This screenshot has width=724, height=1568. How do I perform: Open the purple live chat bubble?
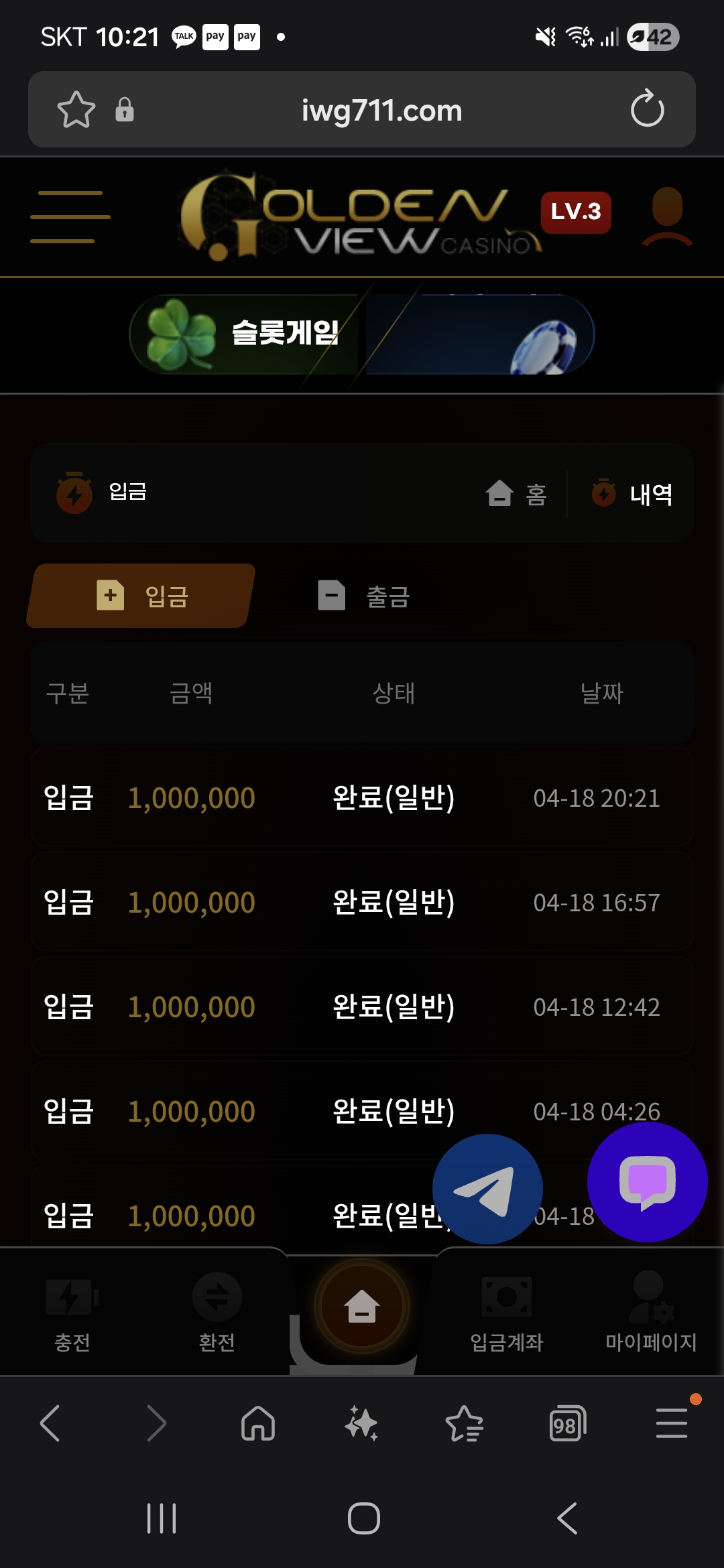pyautogui.click(x=647, y=1182)
